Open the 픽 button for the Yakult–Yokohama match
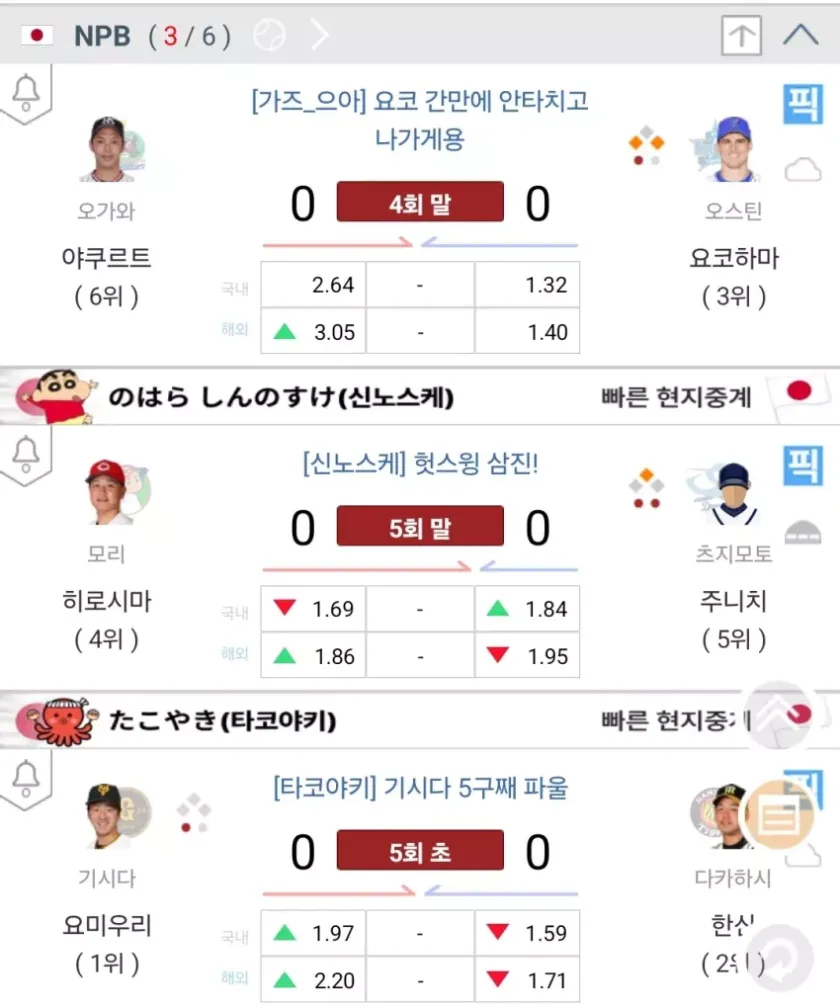Viewport: 840px width, 1007px height. (801, 104)
